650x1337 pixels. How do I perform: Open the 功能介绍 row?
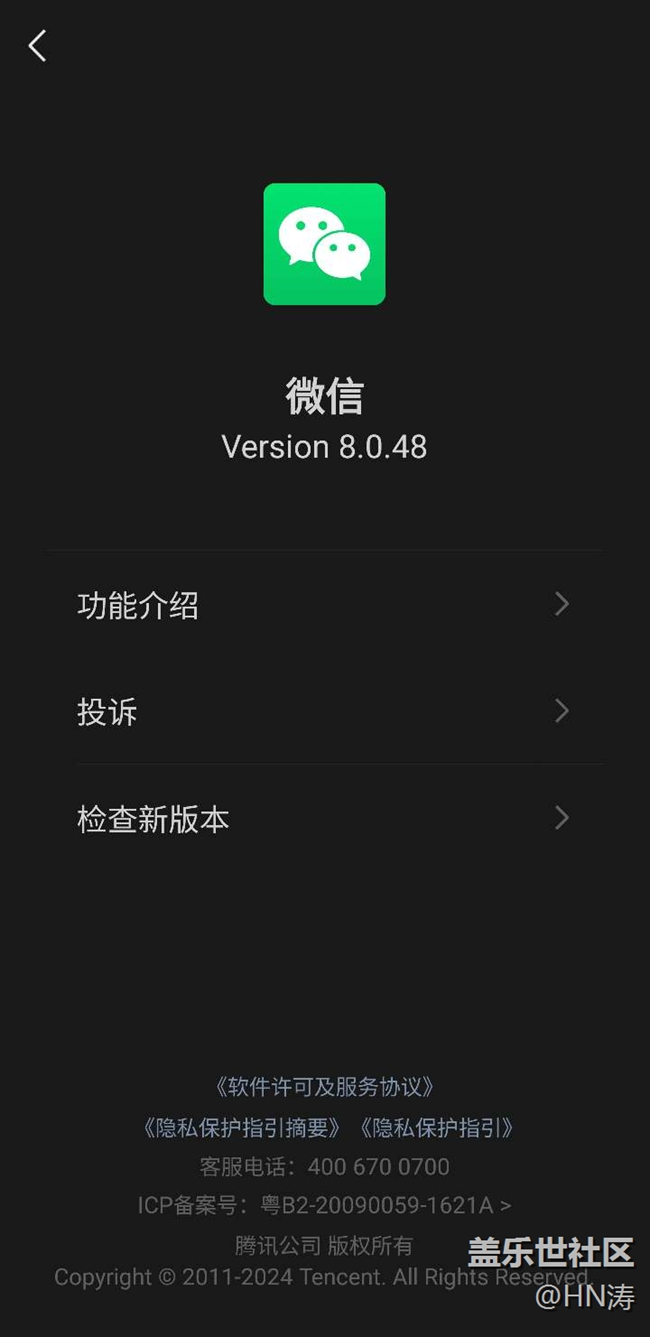tap(324, 605)
